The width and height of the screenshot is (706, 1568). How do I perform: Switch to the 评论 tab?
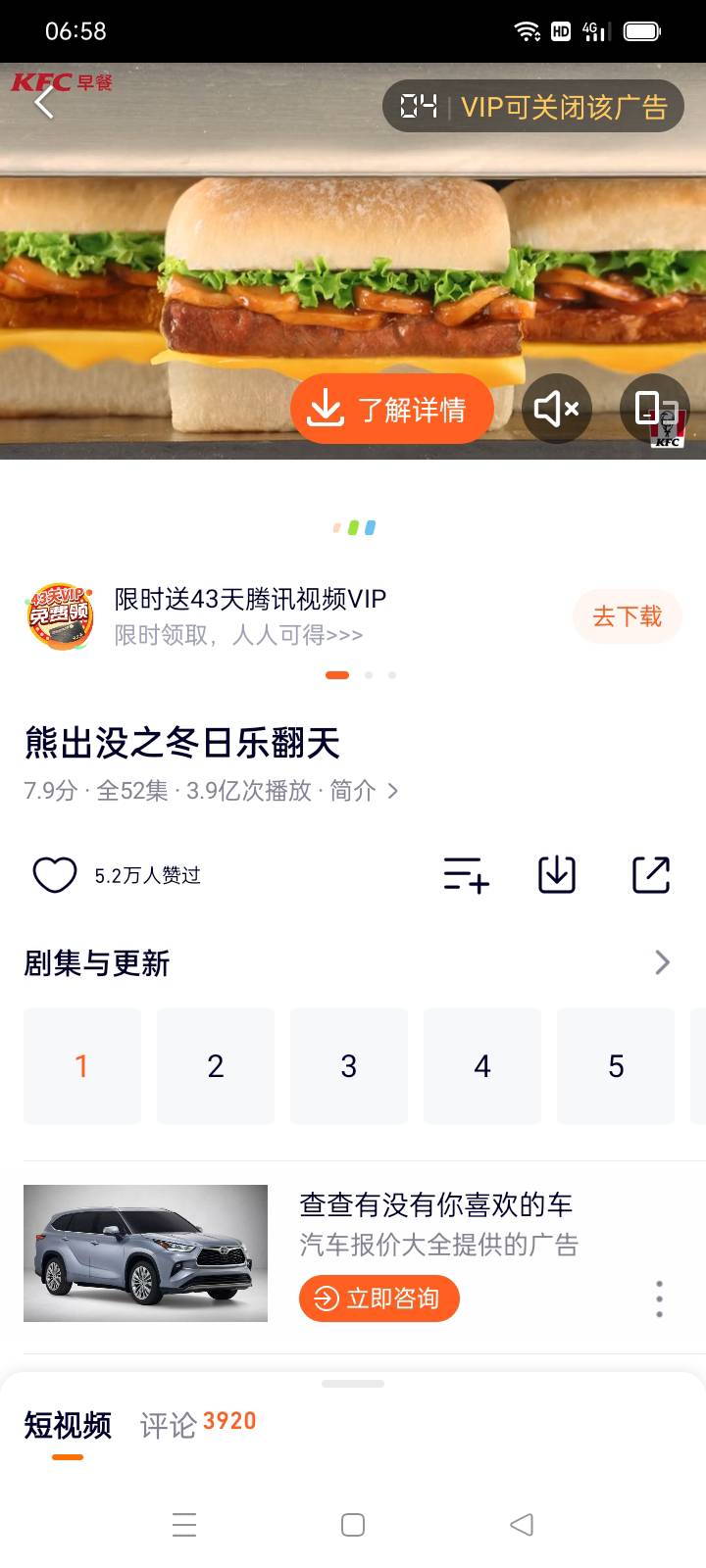click(169, 1425)
